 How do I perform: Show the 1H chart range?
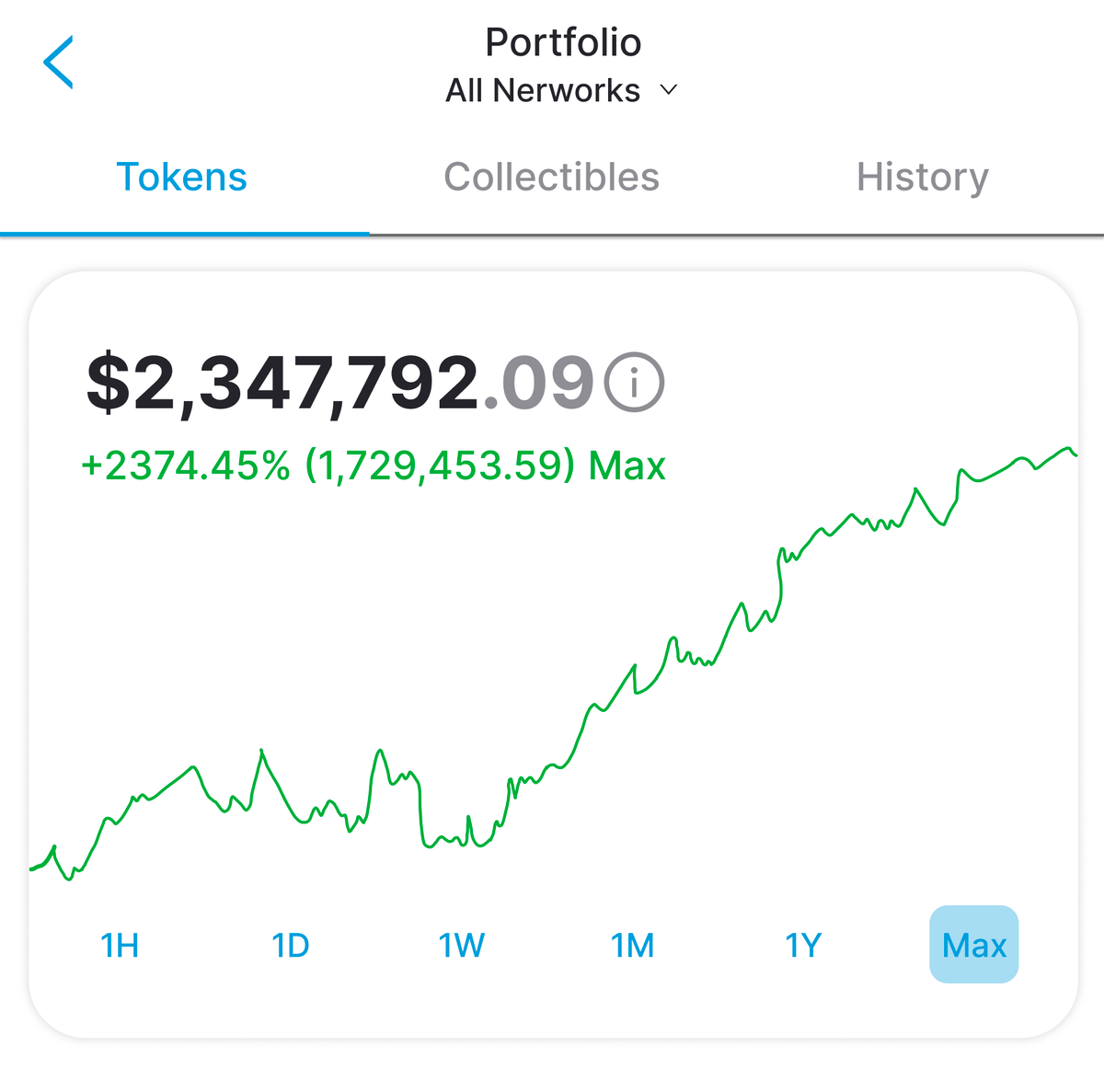tap(120, 945)
